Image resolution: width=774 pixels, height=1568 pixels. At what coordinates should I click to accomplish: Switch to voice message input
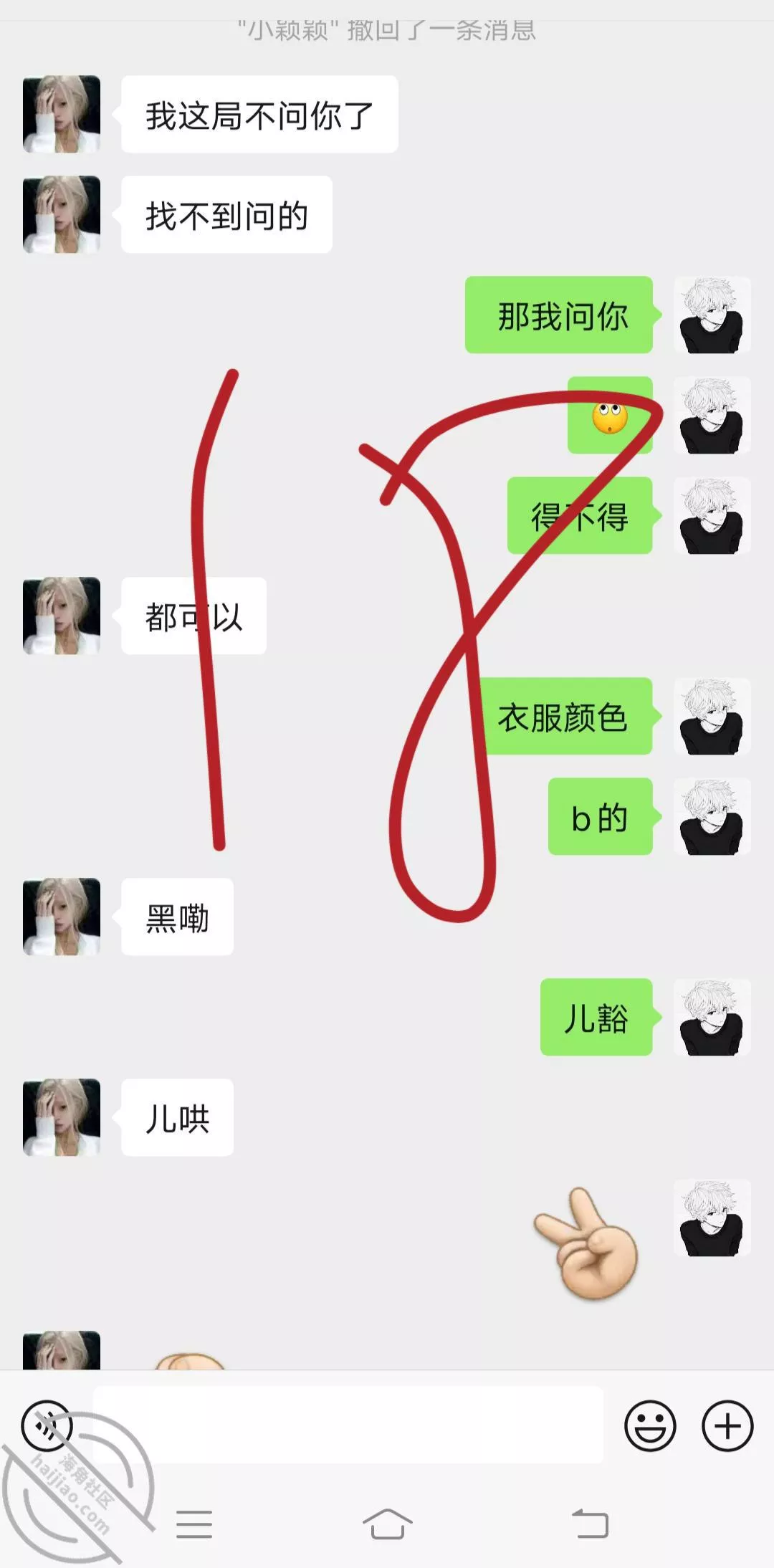pyautogui.click(x=47, y=1425)
